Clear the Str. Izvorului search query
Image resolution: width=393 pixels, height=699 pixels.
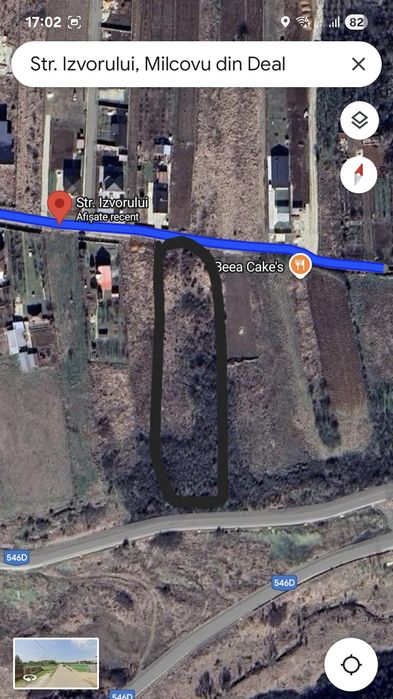coord(358,64)
